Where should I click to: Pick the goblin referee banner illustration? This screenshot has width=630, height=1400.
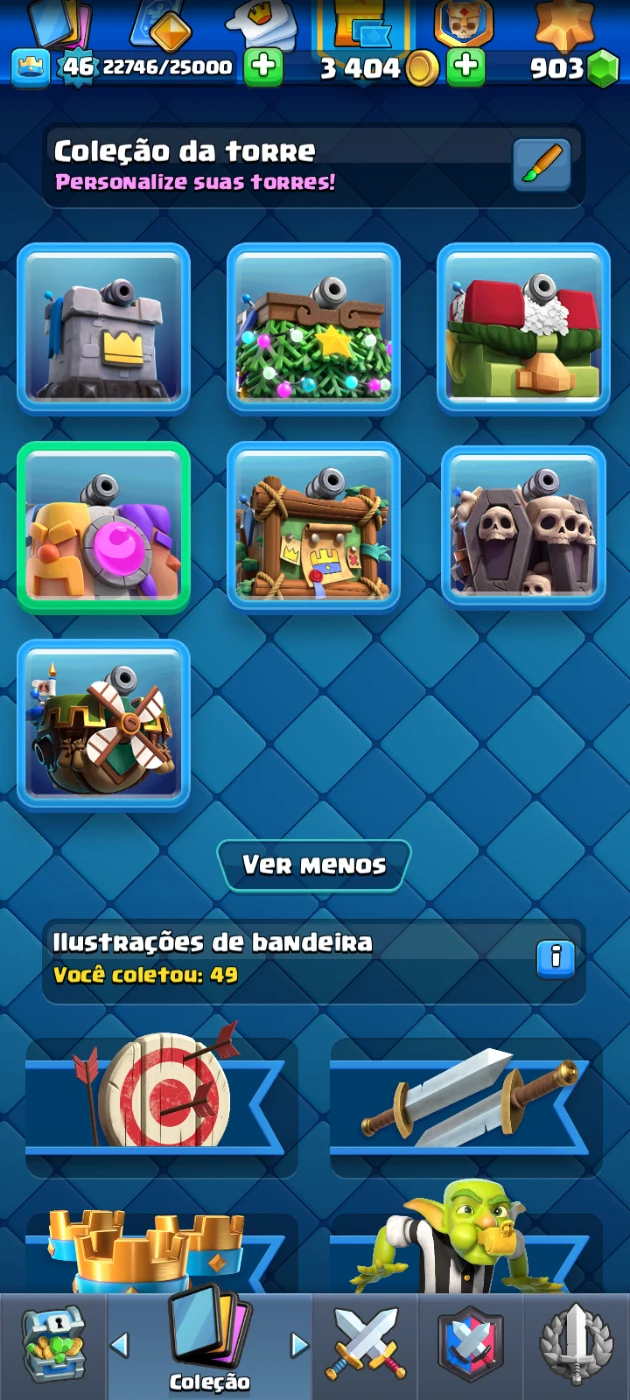[x=466, y=1245]
